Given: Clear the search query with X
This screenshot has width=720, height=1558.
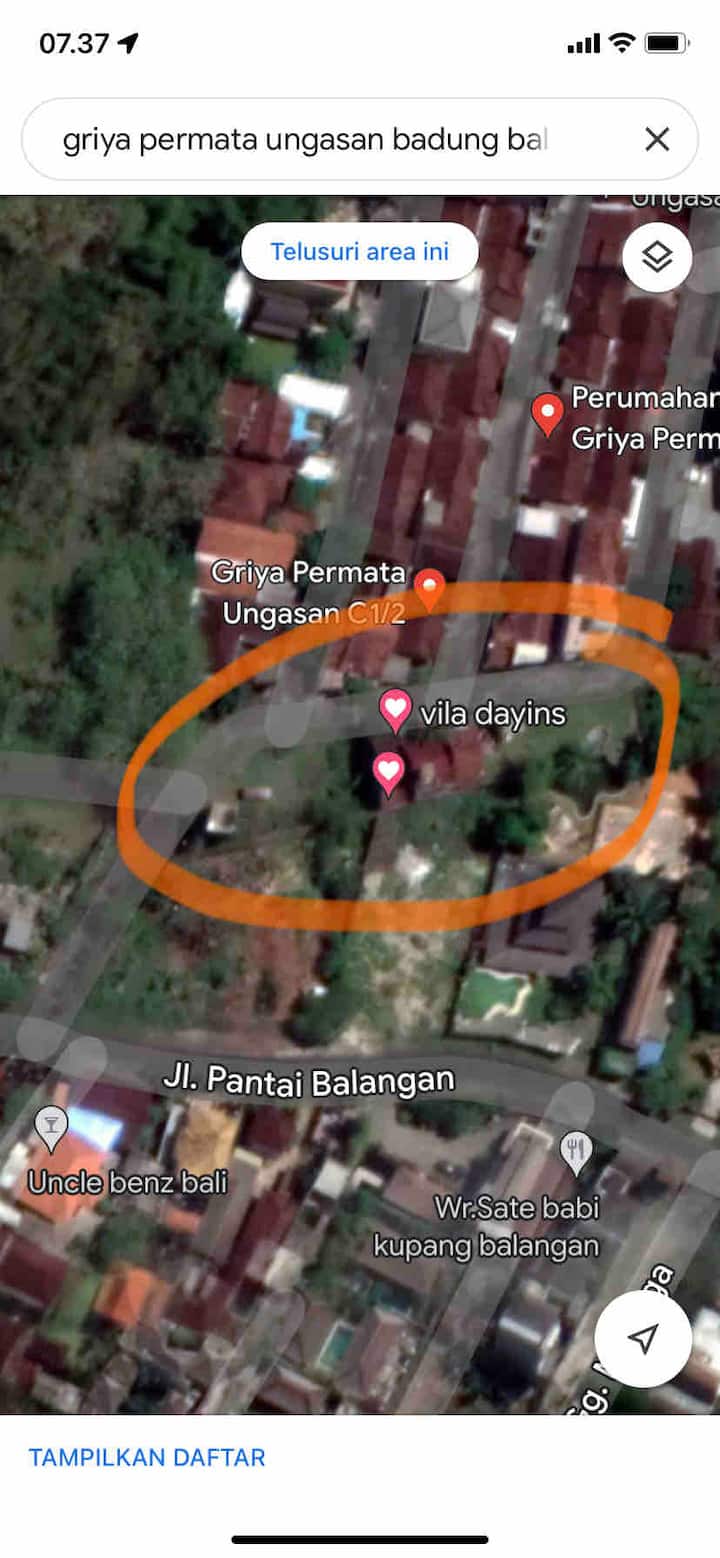Looking at the screenshot, I should point(657,139).
